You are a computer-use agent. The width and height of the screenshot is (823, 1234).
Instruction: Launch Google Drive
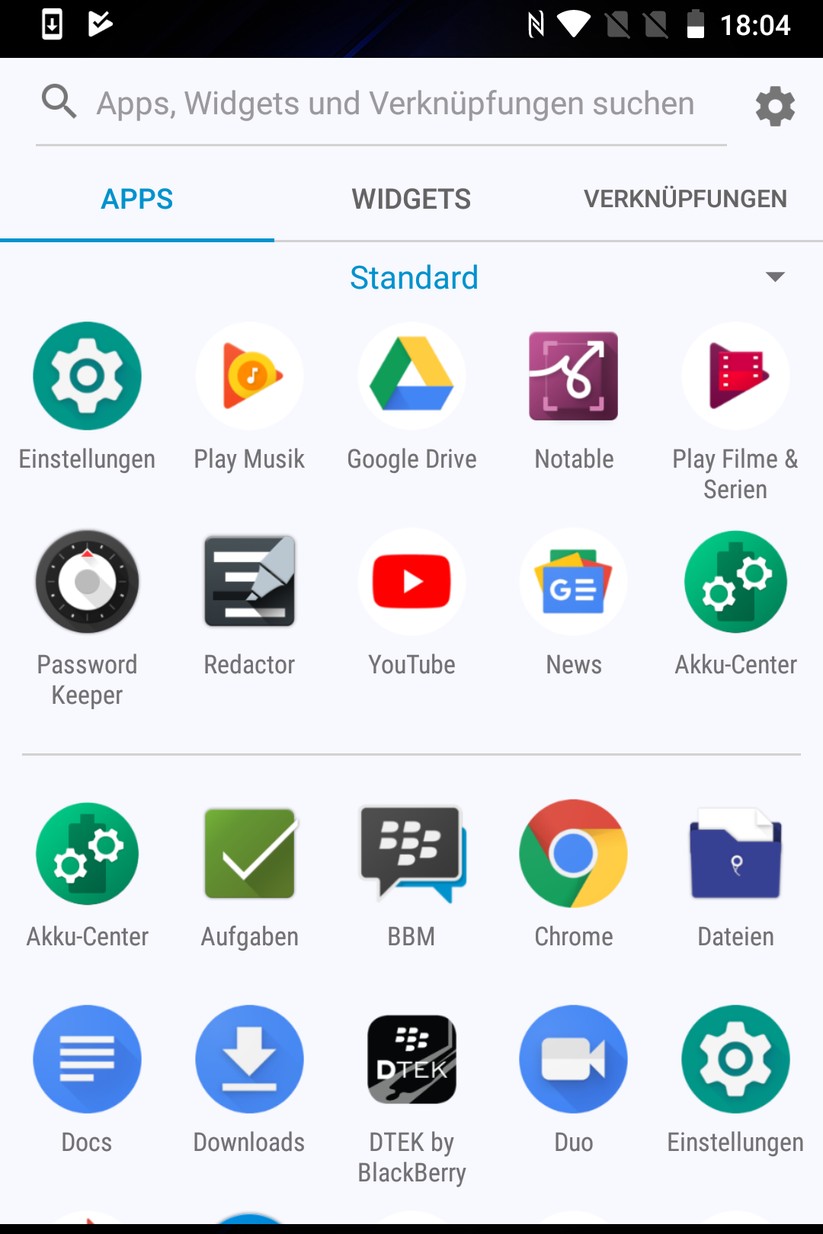tap(411, 376)
